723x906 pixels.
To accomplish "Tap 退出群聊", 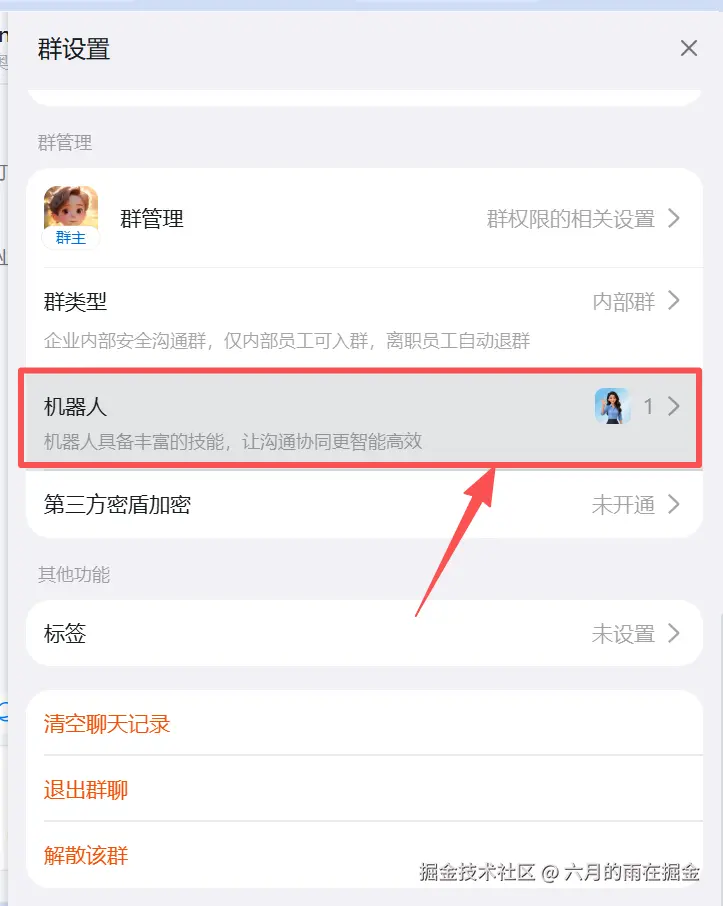I will pyautogui.click(x=86, y=790).
